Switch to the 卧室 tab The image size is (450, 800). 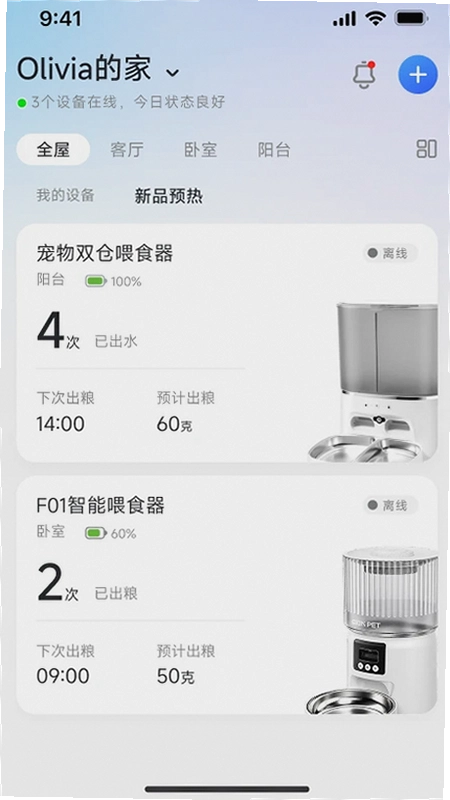pos(201,150)
